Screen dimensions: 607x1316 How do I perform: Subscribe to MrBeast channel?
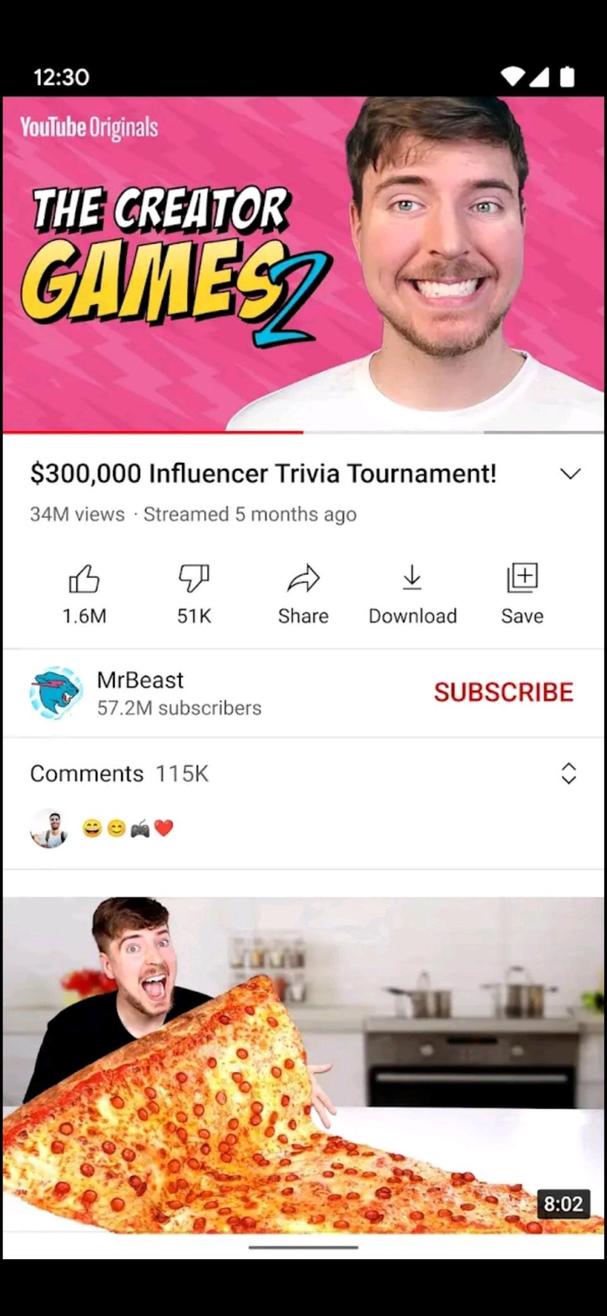[503, 692]
